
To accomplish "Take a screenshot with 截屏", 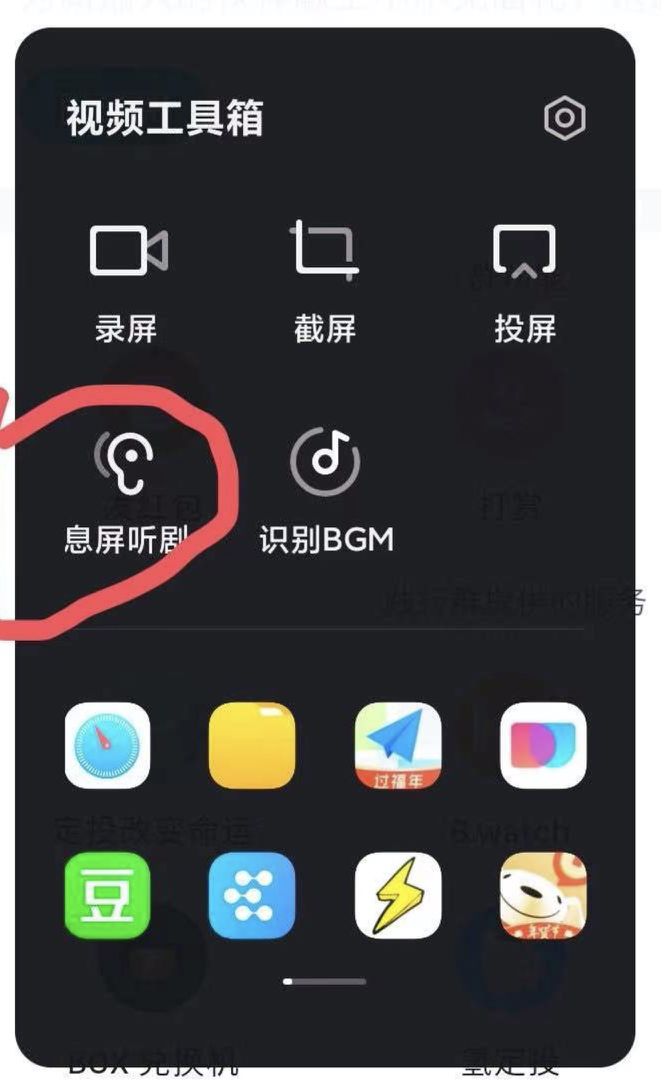I will 325,273.
